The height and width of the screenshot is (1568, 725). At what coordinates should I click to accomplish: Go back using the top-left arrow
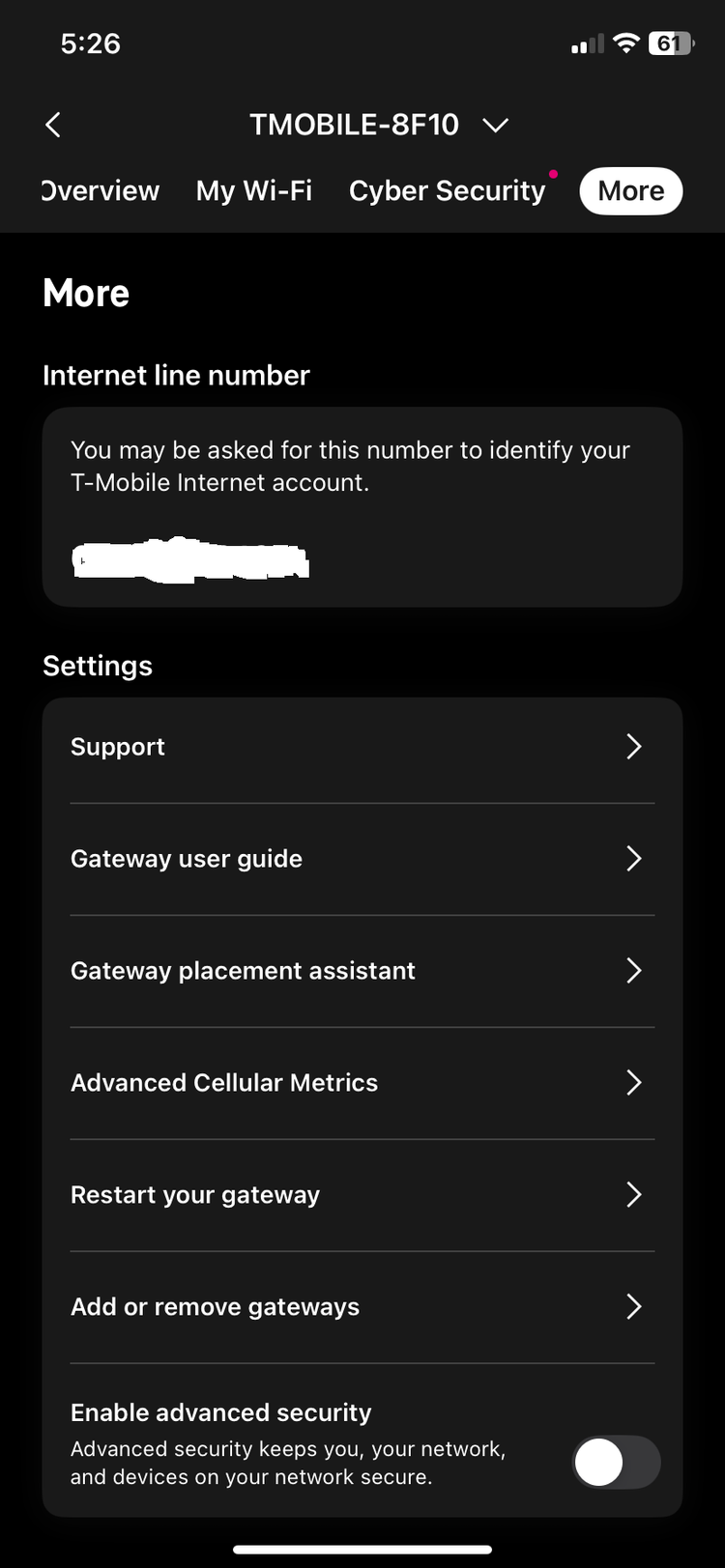53,125
